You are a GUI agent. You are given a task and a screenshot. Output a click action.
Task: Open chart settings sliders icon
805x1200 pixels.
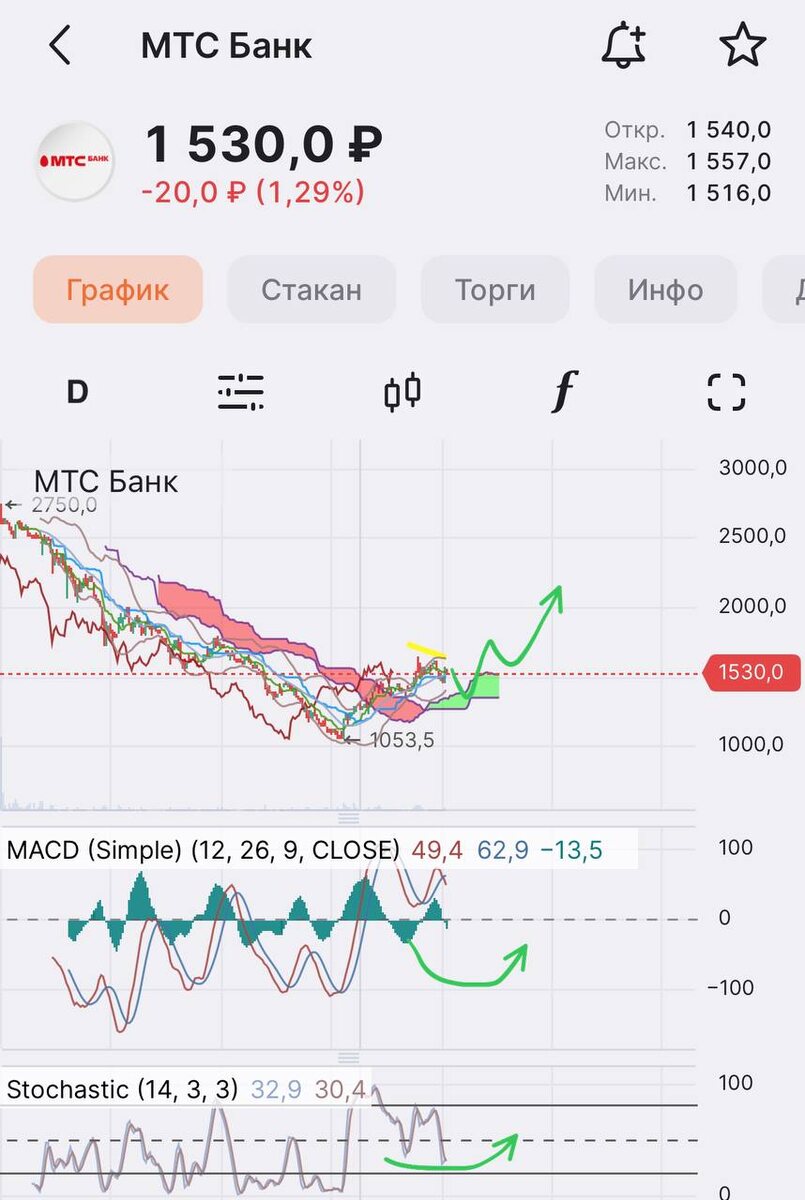pos(241,392)
